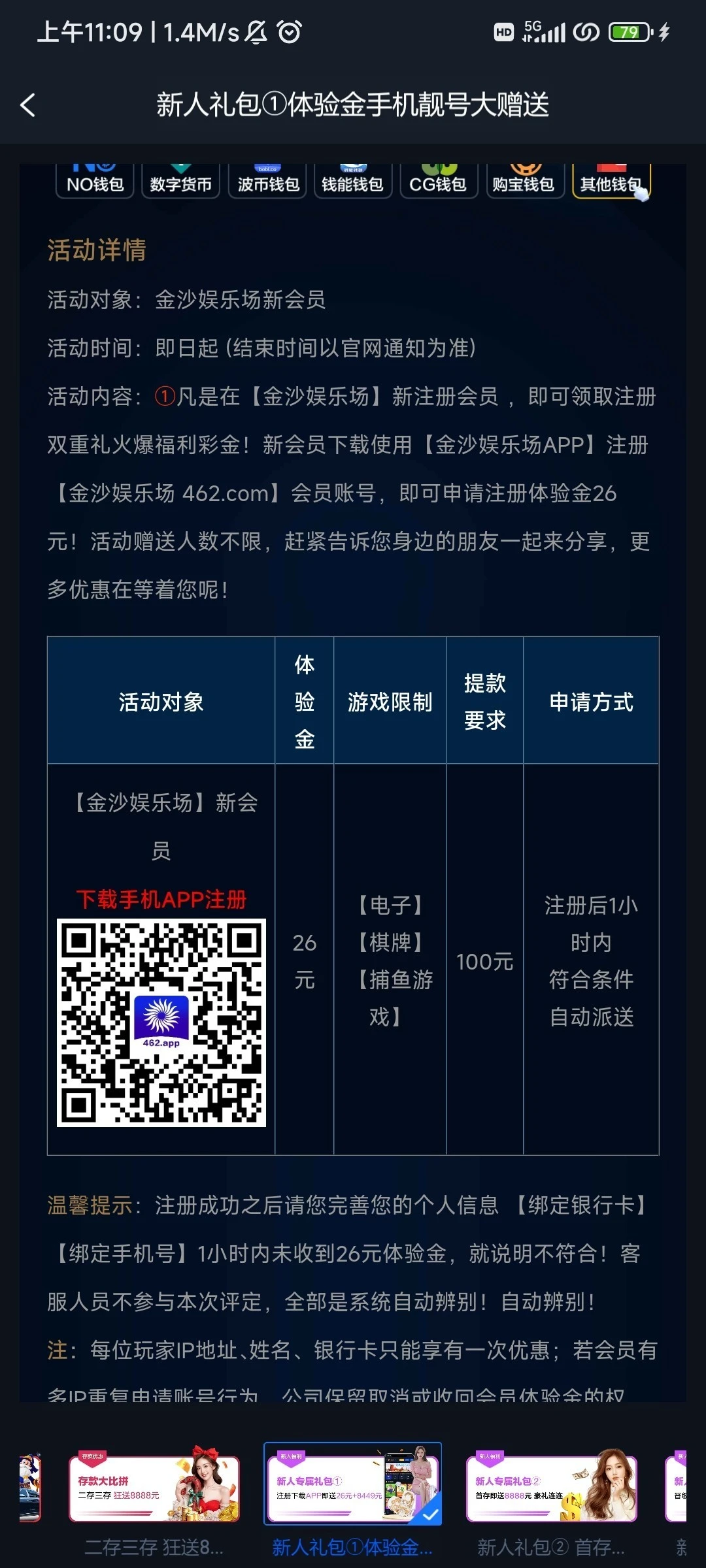Tap the back arrow in the title bar
The height and width of the screenshot is (1568, 706).
pyautogui.click(x=28, y=105)
